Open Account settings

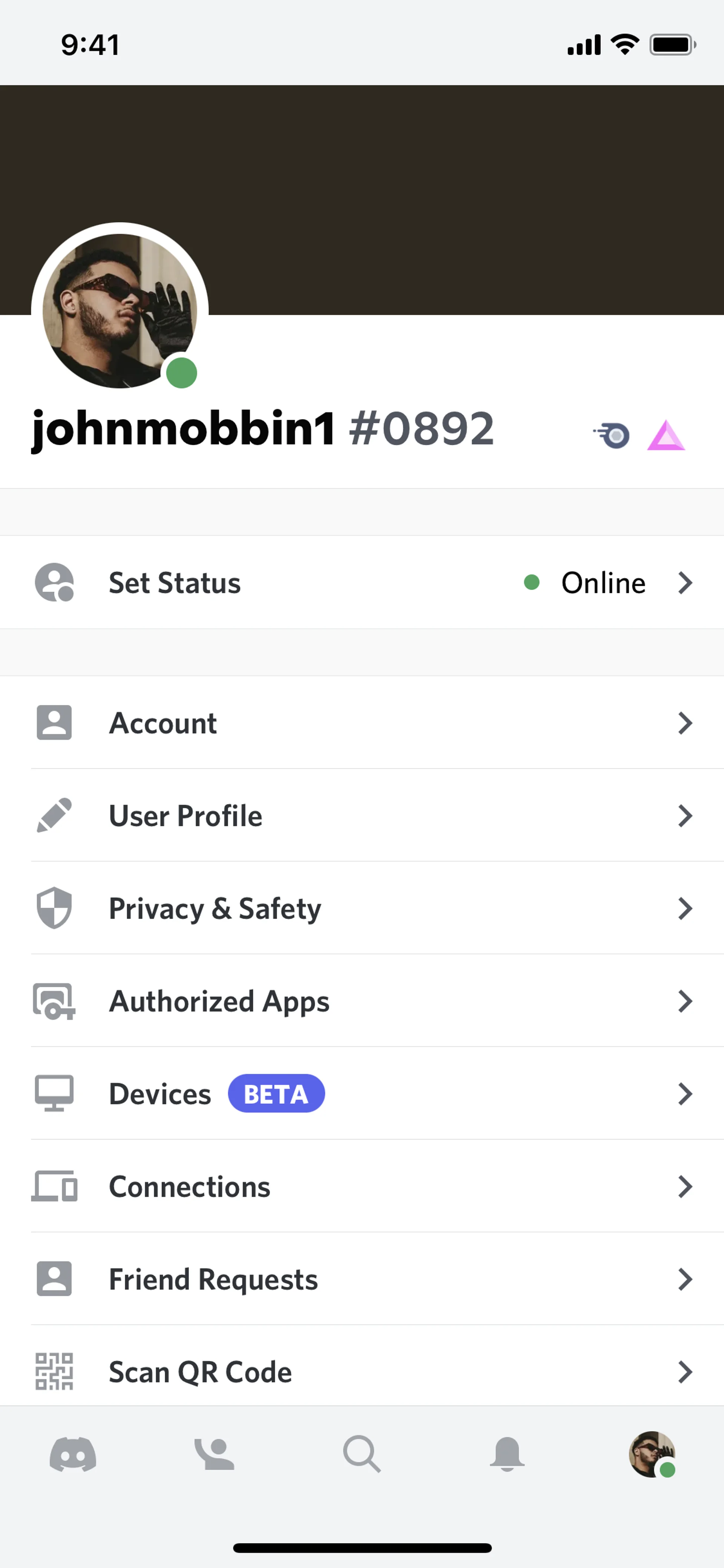[x=362, y=723]
